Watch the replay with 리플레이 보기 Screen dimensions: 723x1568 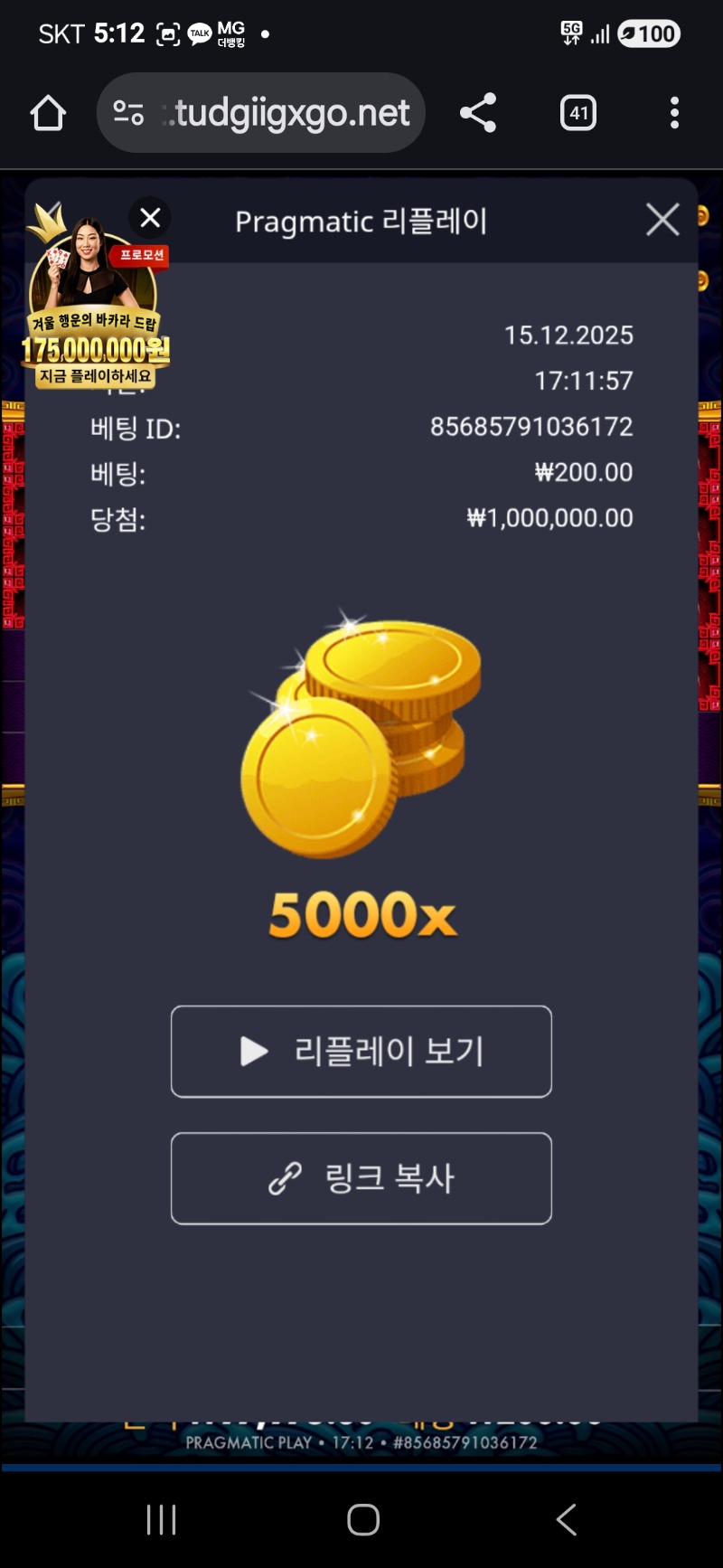point(361,1052)
